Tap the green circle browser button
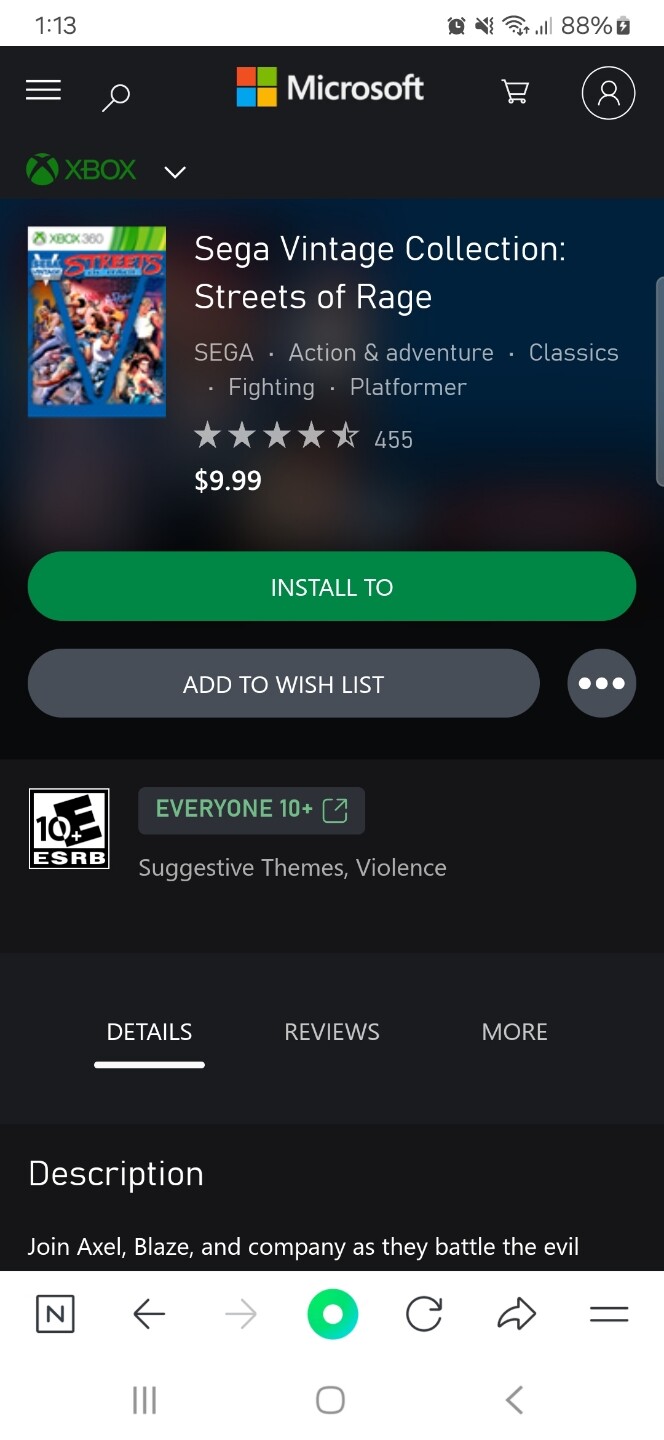Screen dimensions: 664x1440 coord(332,1314)
